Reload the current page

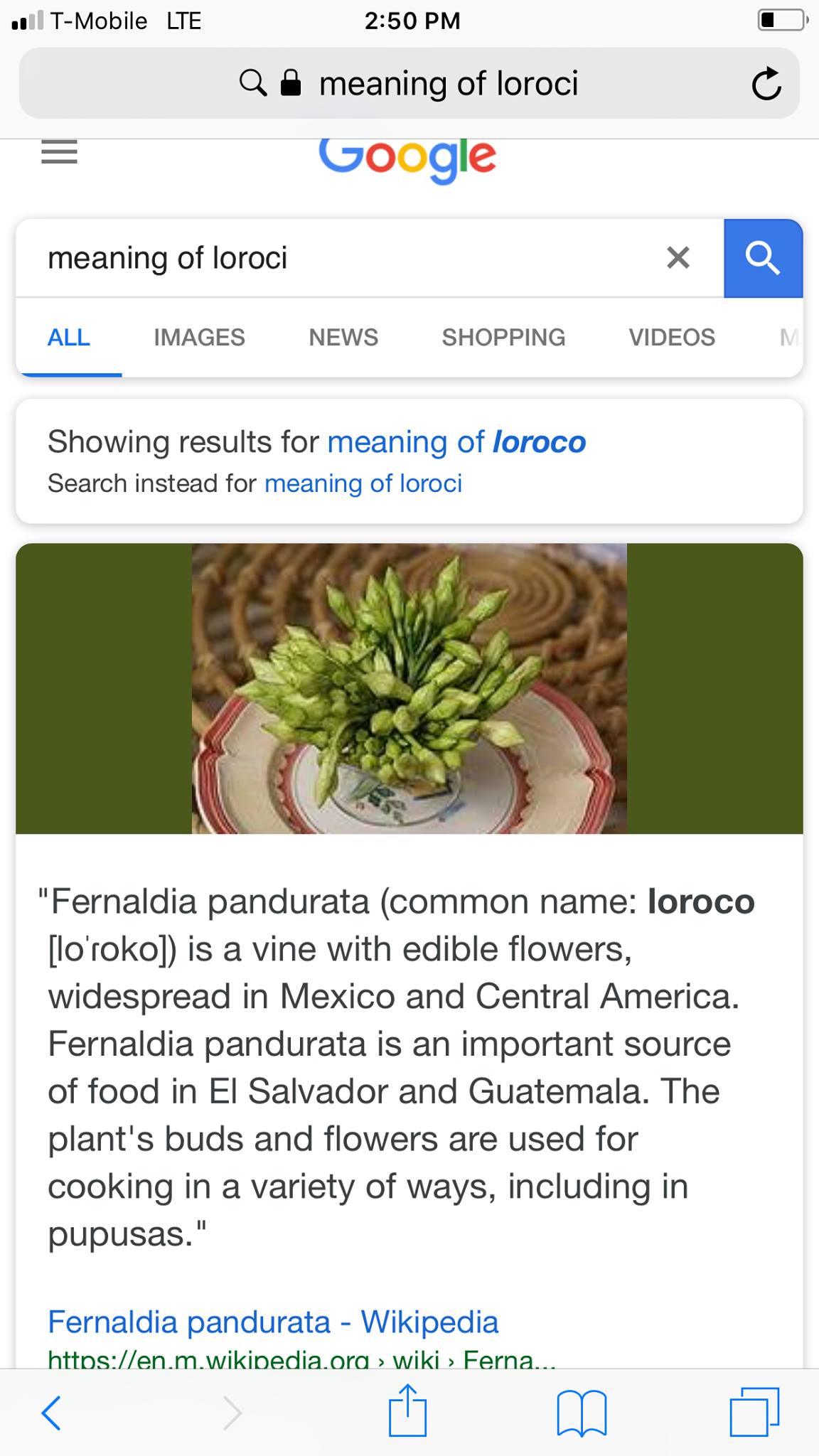(766, 84)
